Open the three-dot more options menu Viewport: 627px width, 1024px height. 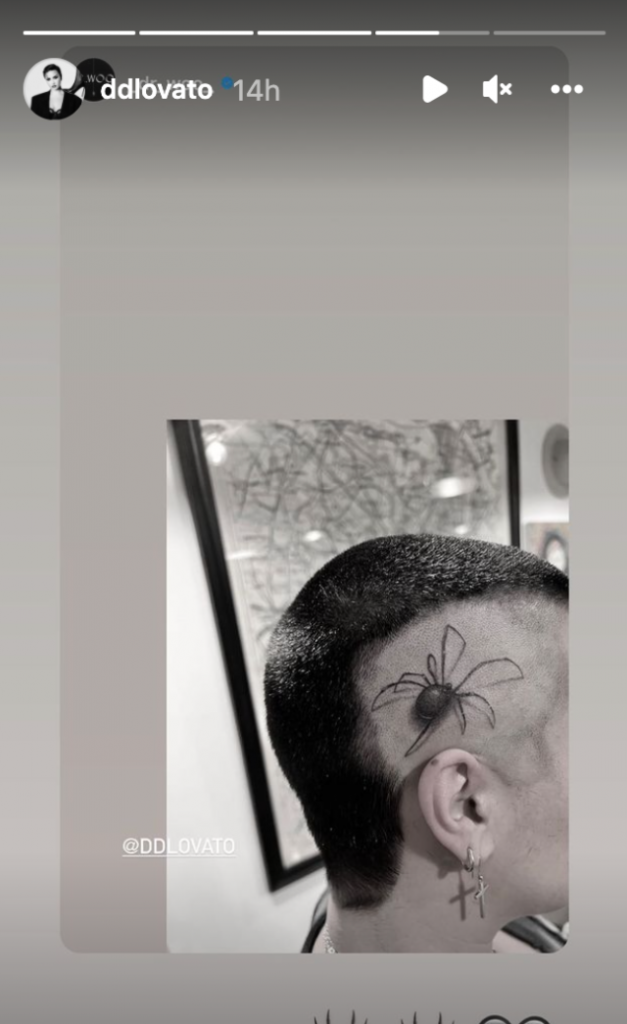tap(566, 90)
